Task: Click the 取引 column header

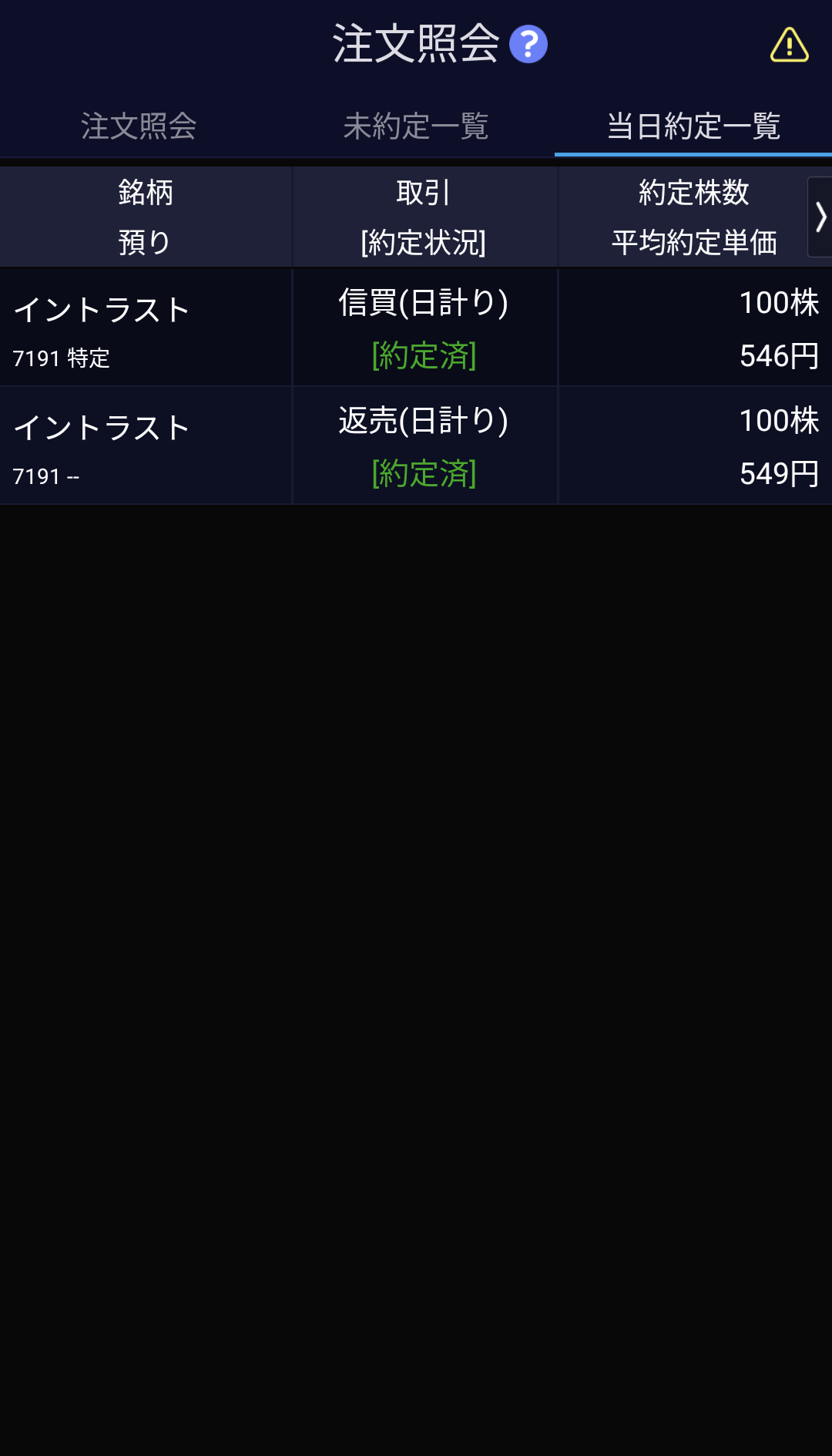Action: pyautogui.click(x=424, y=193)
